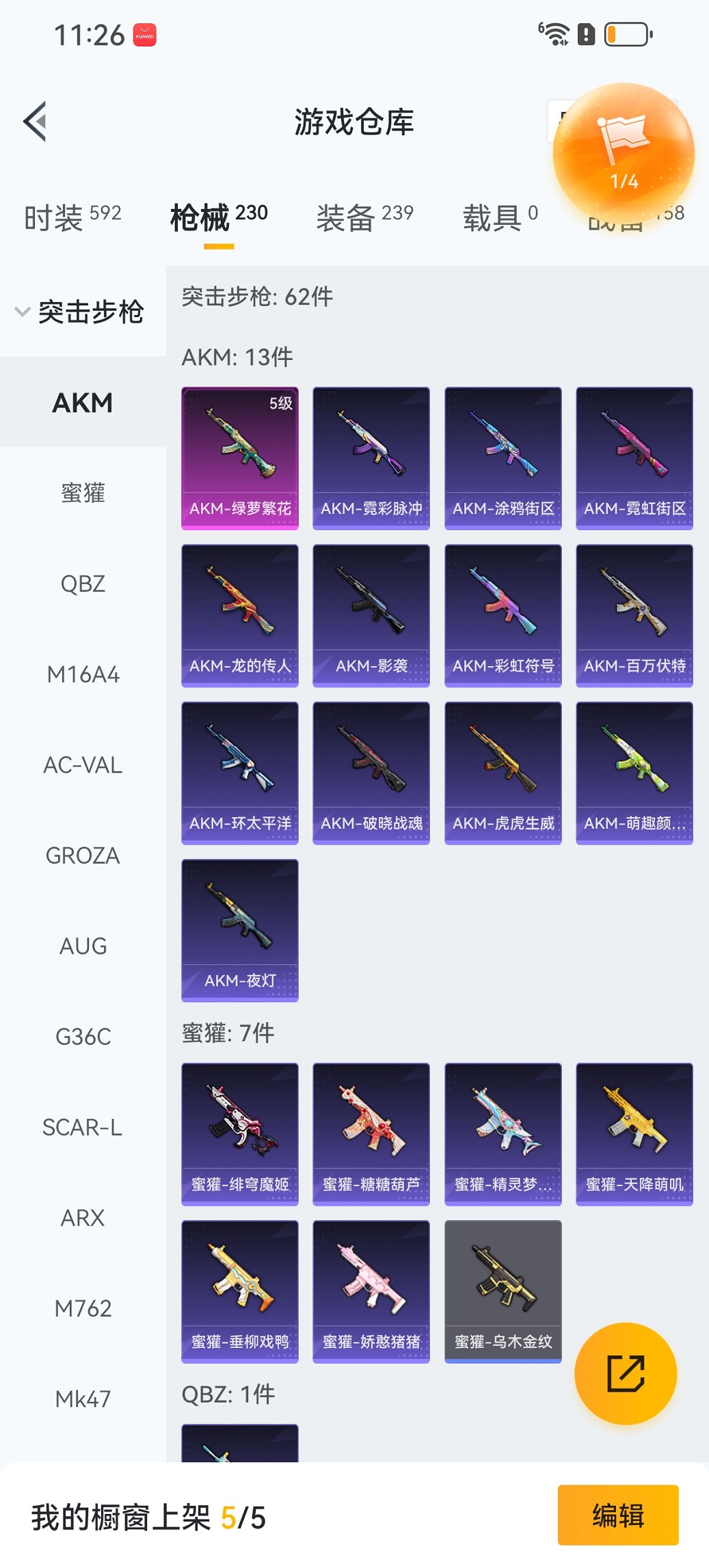Image resolution: width=709 pixels, height=1568 pixels.
Task: Open the 蜜獾-绯穹魔姬 skin
Action: (x=240, y=1134)
